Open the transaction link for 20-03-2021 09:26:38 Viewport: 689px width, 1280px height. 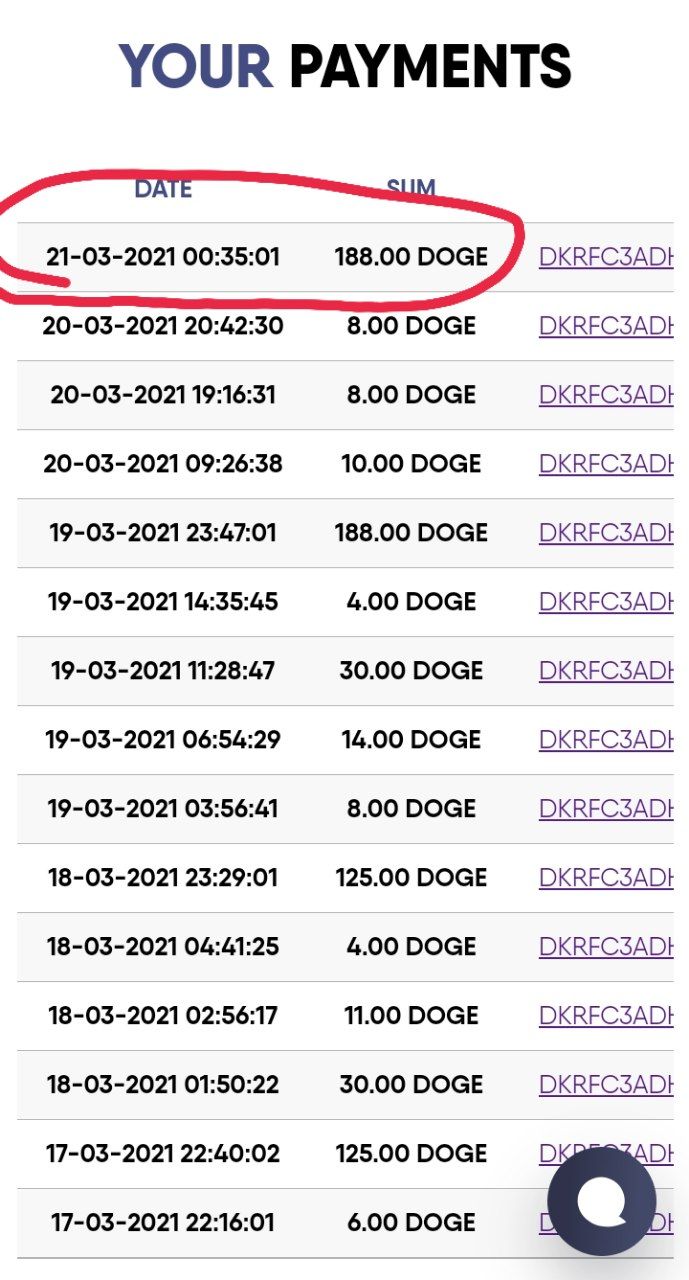tap(606, 464)
